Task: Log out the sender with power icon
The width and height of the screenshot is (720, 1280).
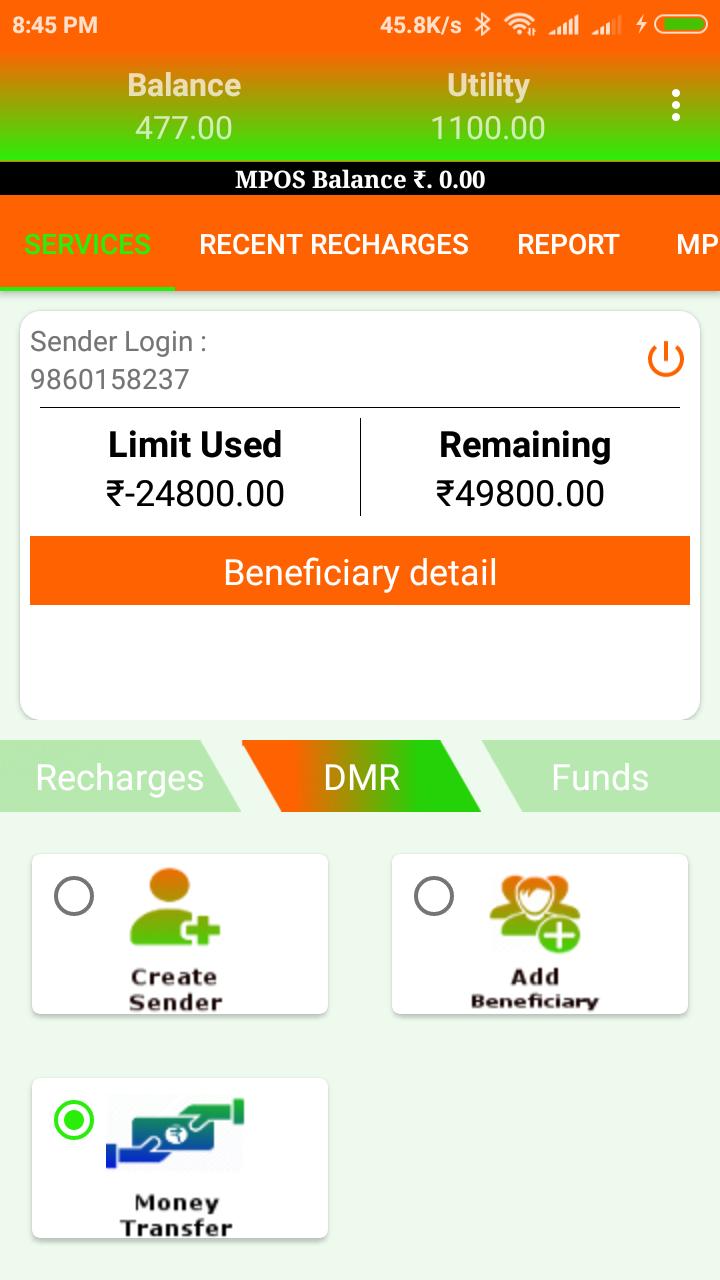Action: pyautogui.click(x=665, y=359)
